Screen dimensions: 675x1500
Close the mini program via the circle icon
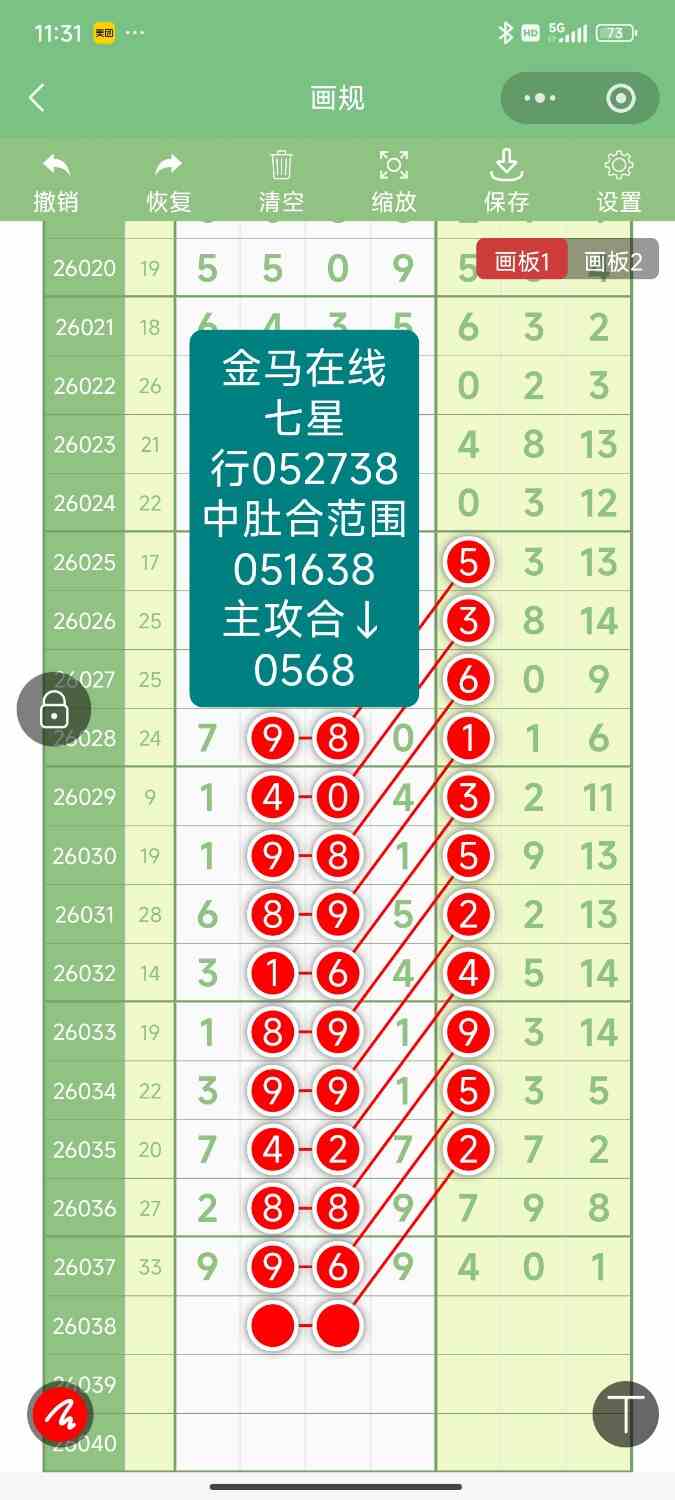click(621, 98)
